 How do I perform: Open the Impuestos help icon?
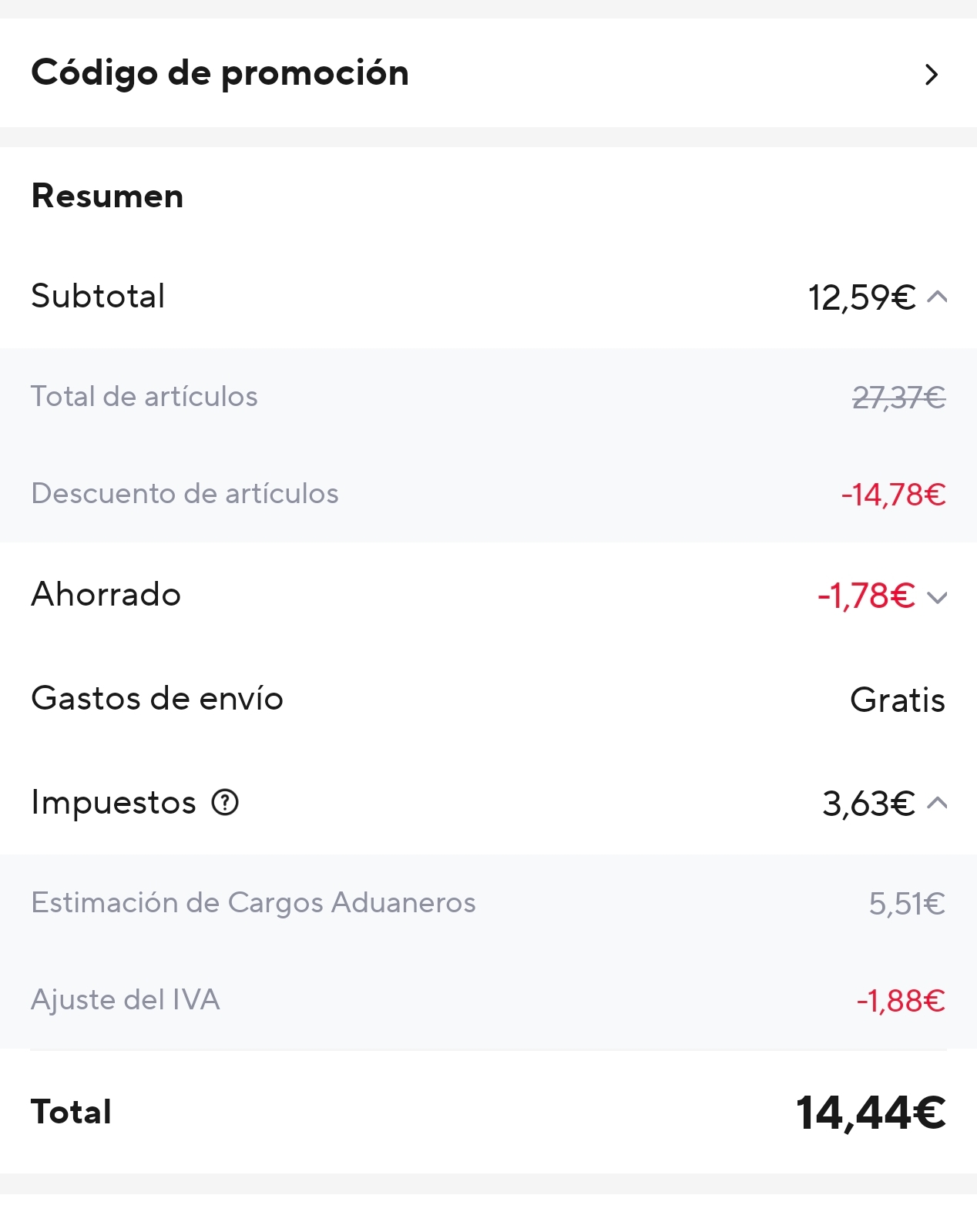225,803
